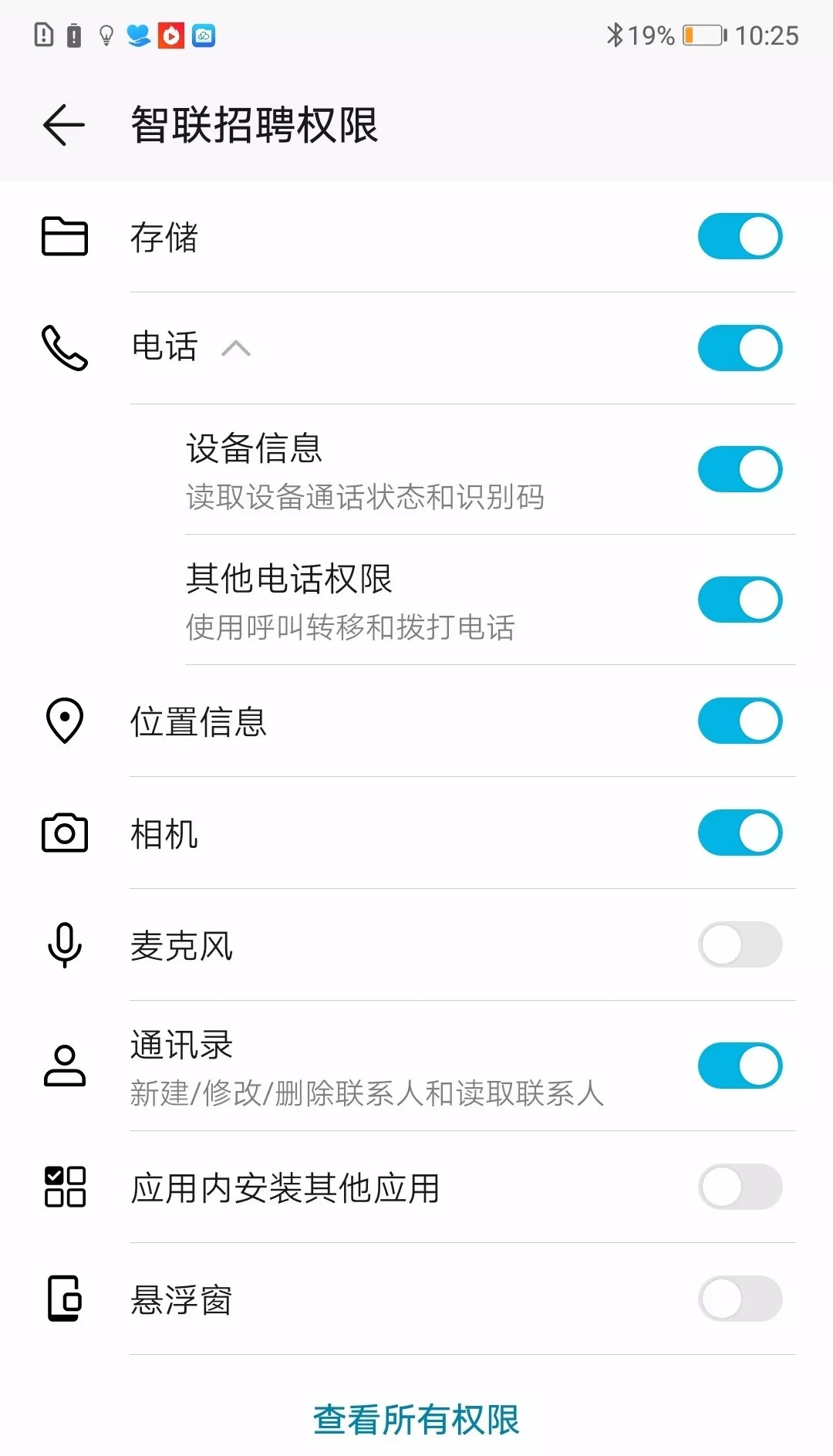
Task: Turn off 其他电话权限 toggle
Action: pyautogui.click(x=740, y=600)
